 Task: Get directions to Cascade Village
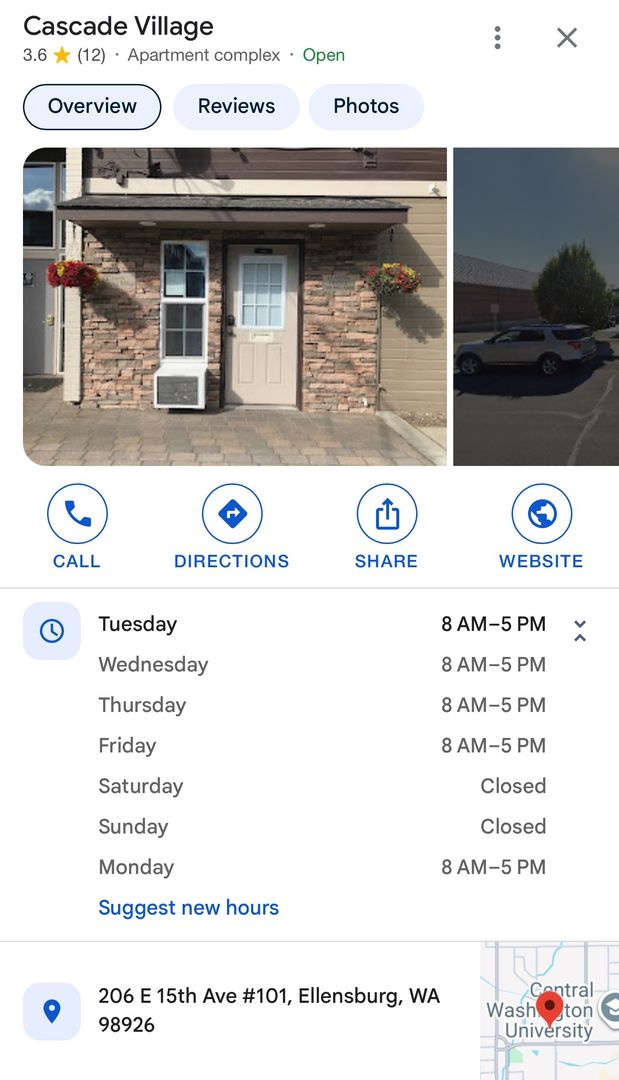[232, 527]
